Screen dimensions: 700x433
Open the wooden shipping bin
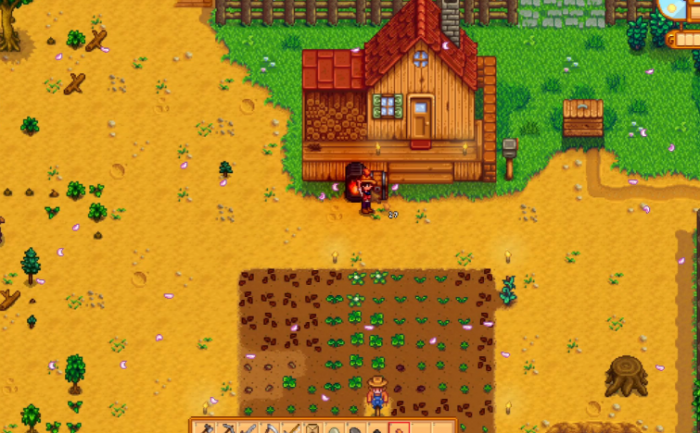[582, 118]
